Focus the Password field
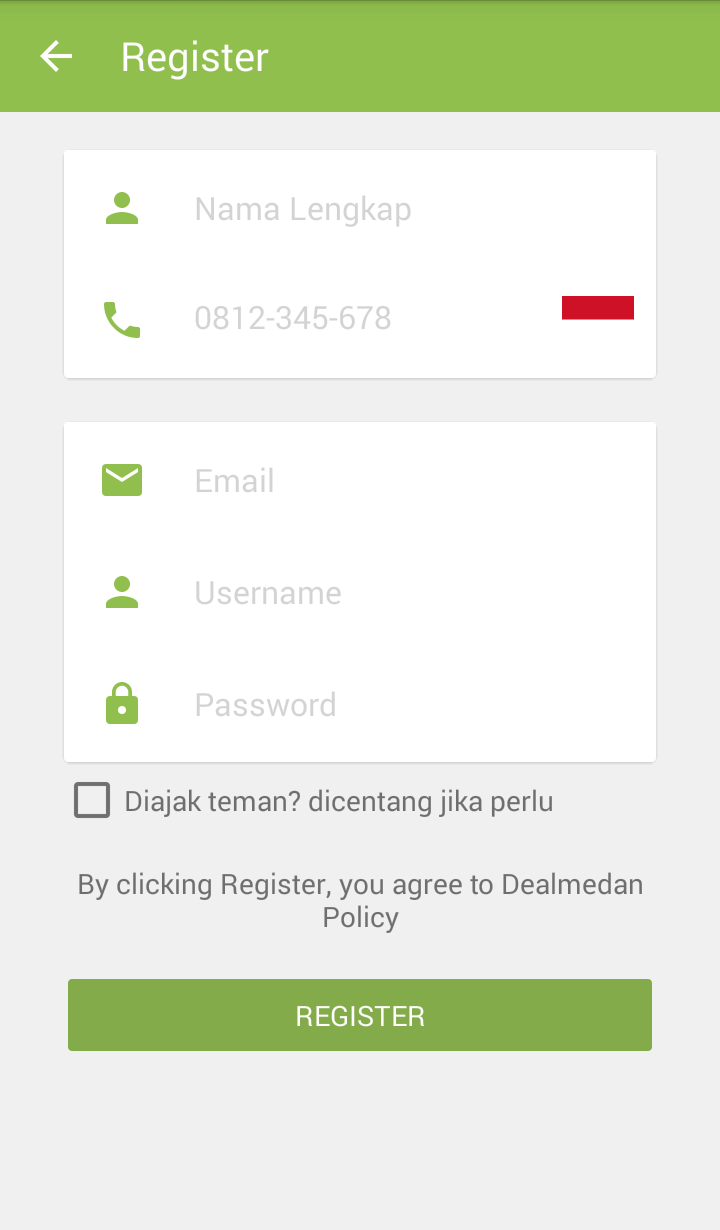The image size is (720, 1230). [x=400, y=705]
